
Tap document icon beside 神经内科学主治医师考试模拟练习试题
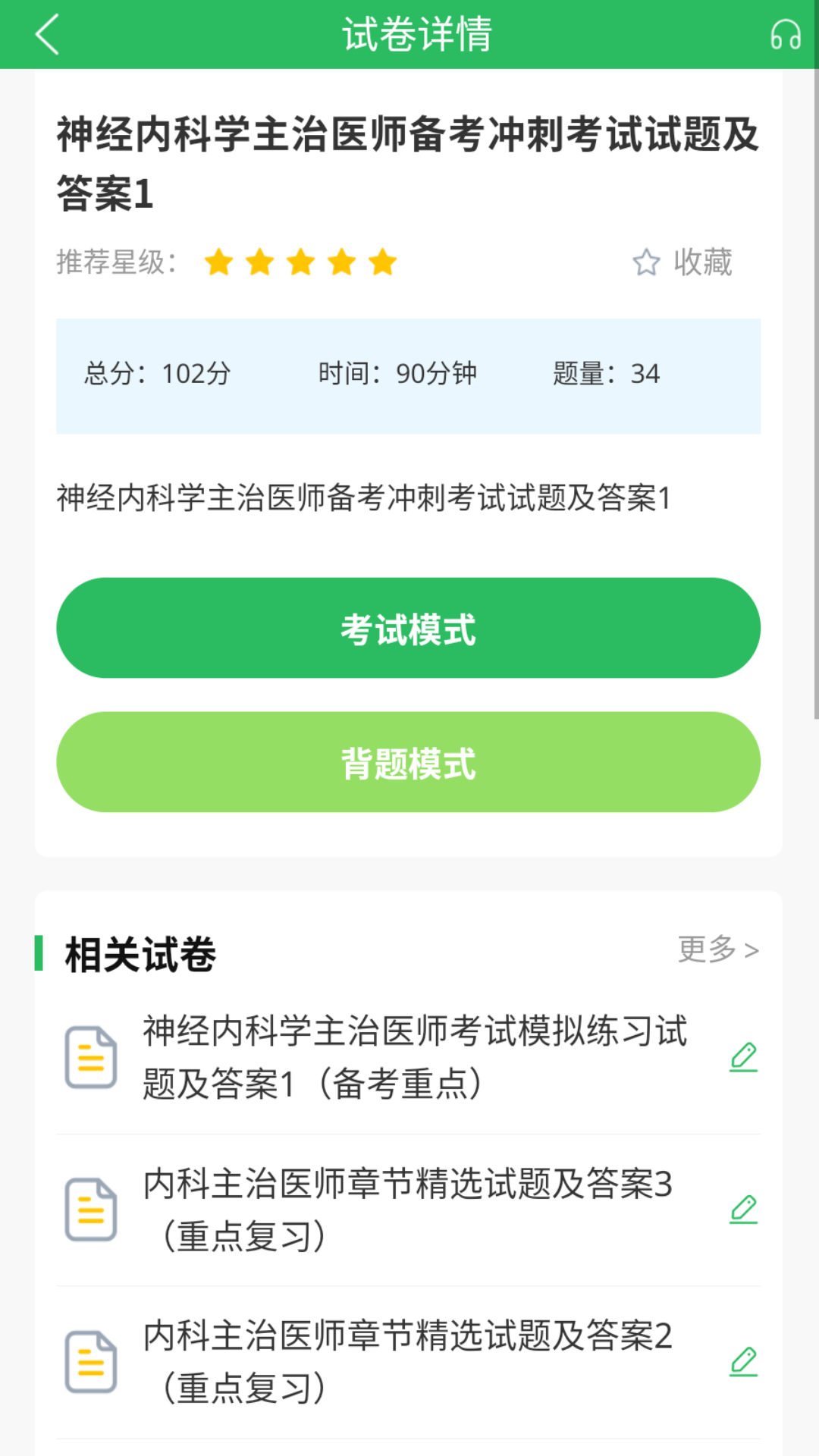91,1056
